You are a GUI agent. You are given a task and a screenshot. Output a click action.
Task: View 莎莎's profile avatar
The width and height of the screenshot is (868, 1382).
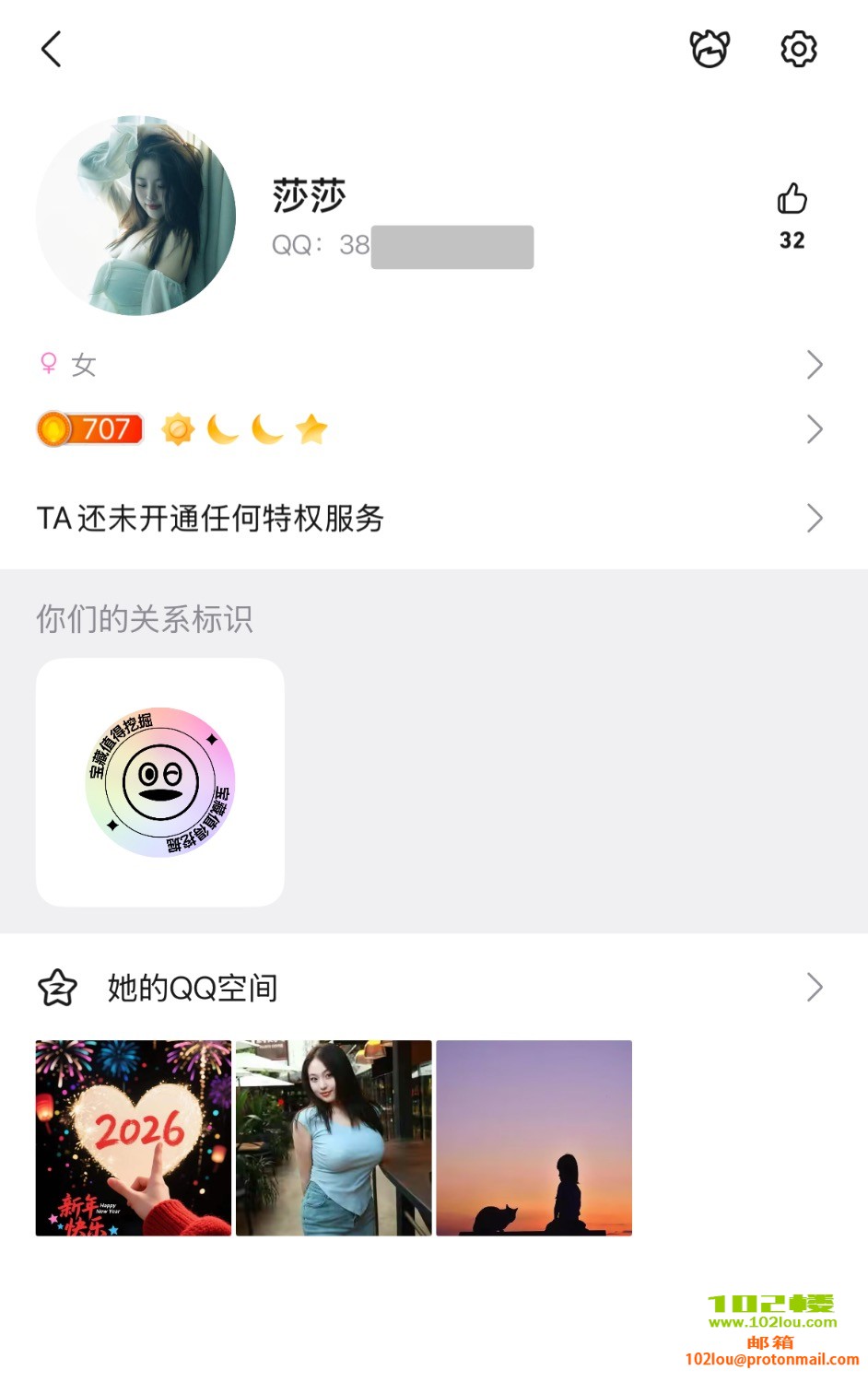(x=136, y=216)
